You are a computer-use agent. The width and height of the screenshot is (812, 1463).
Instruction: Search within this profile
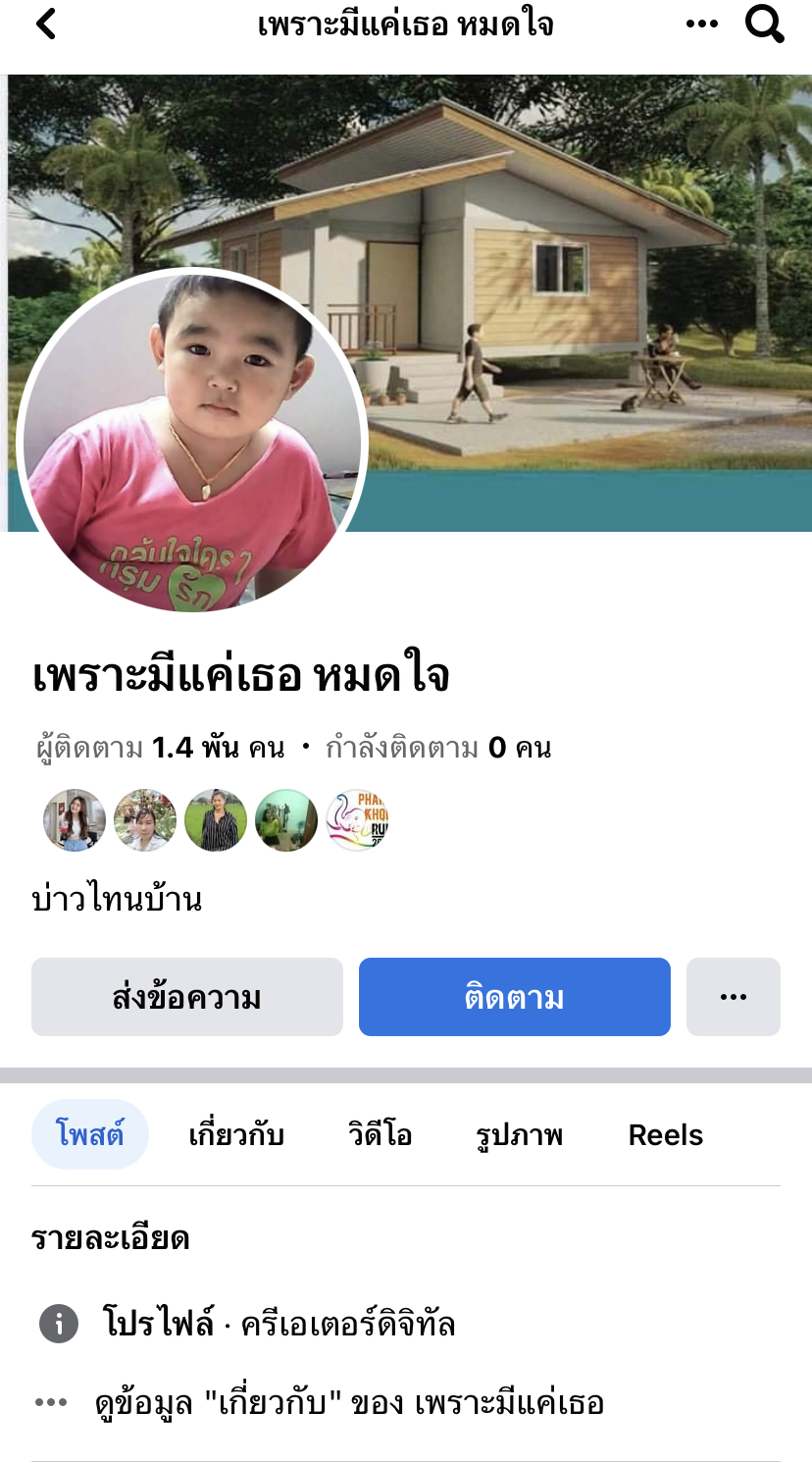click(x=764, y=24)
